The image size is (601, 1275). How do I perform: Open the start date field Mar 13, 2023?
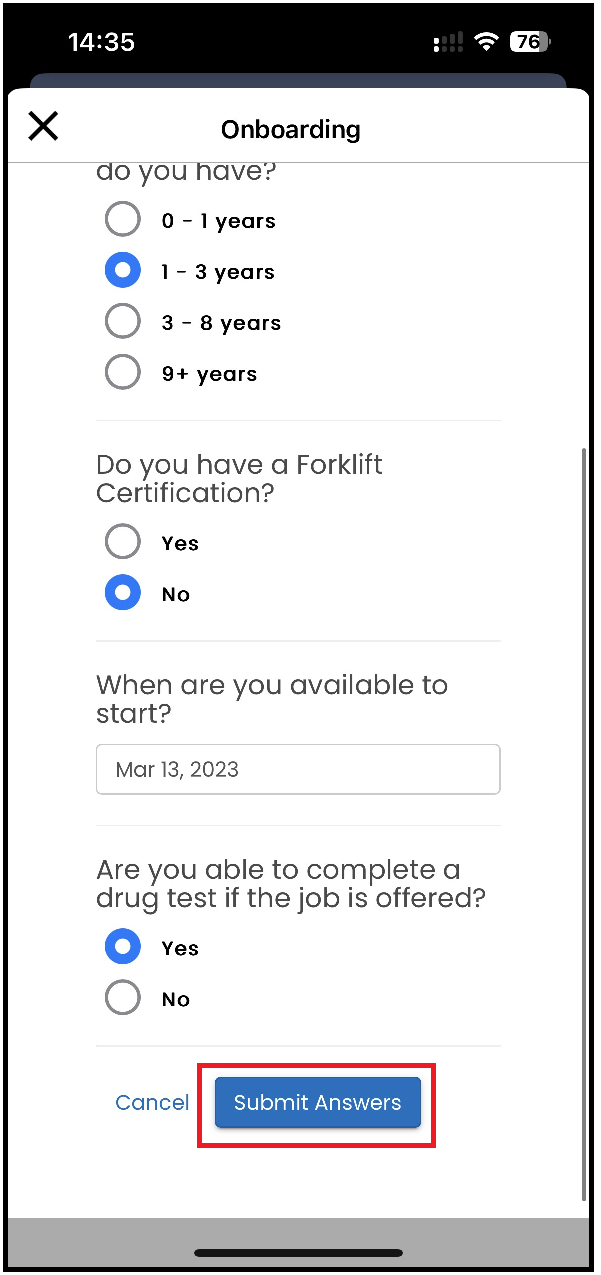coord(298,769)
